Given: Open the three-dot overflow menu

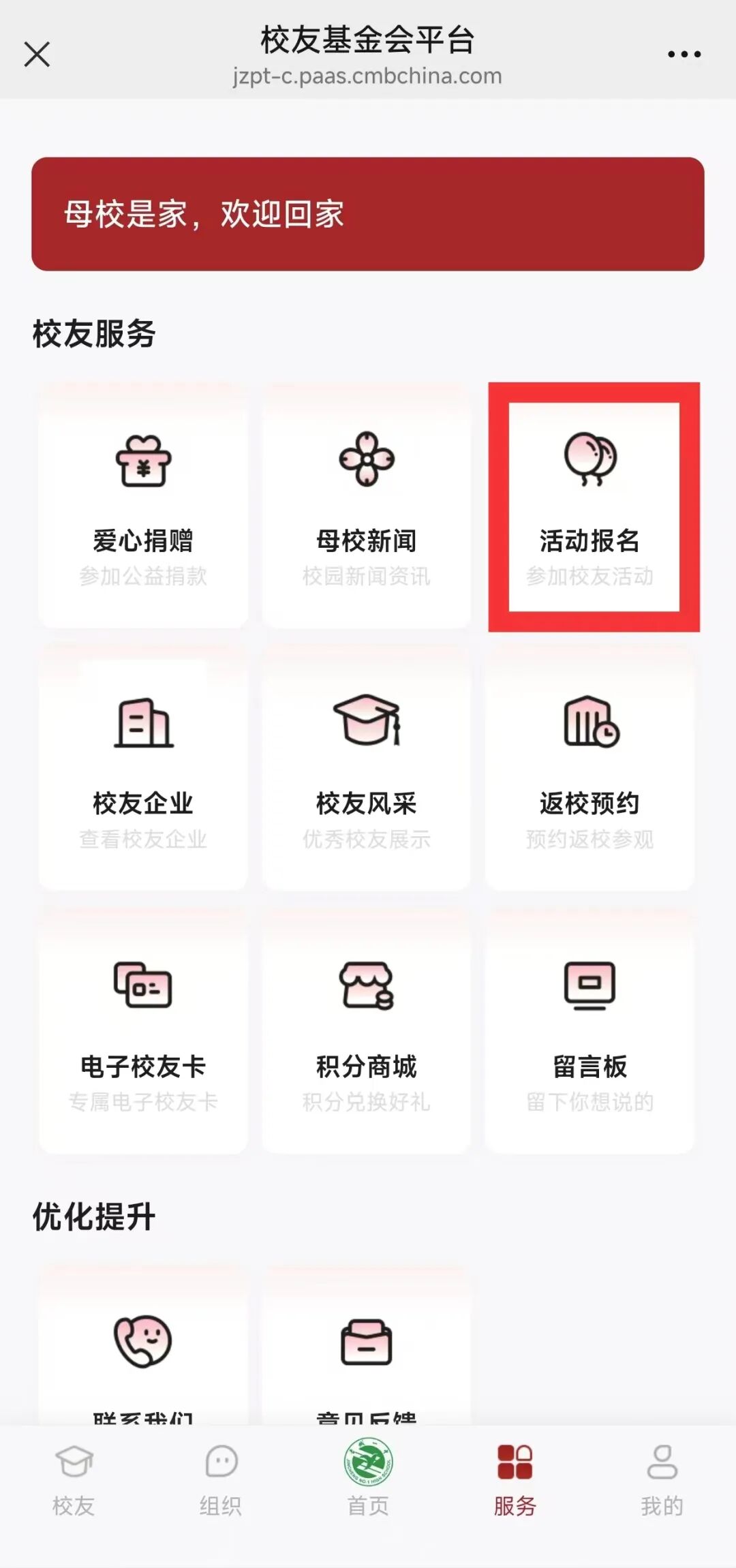Looking at the screenshot, I should [x=684, y=55].
